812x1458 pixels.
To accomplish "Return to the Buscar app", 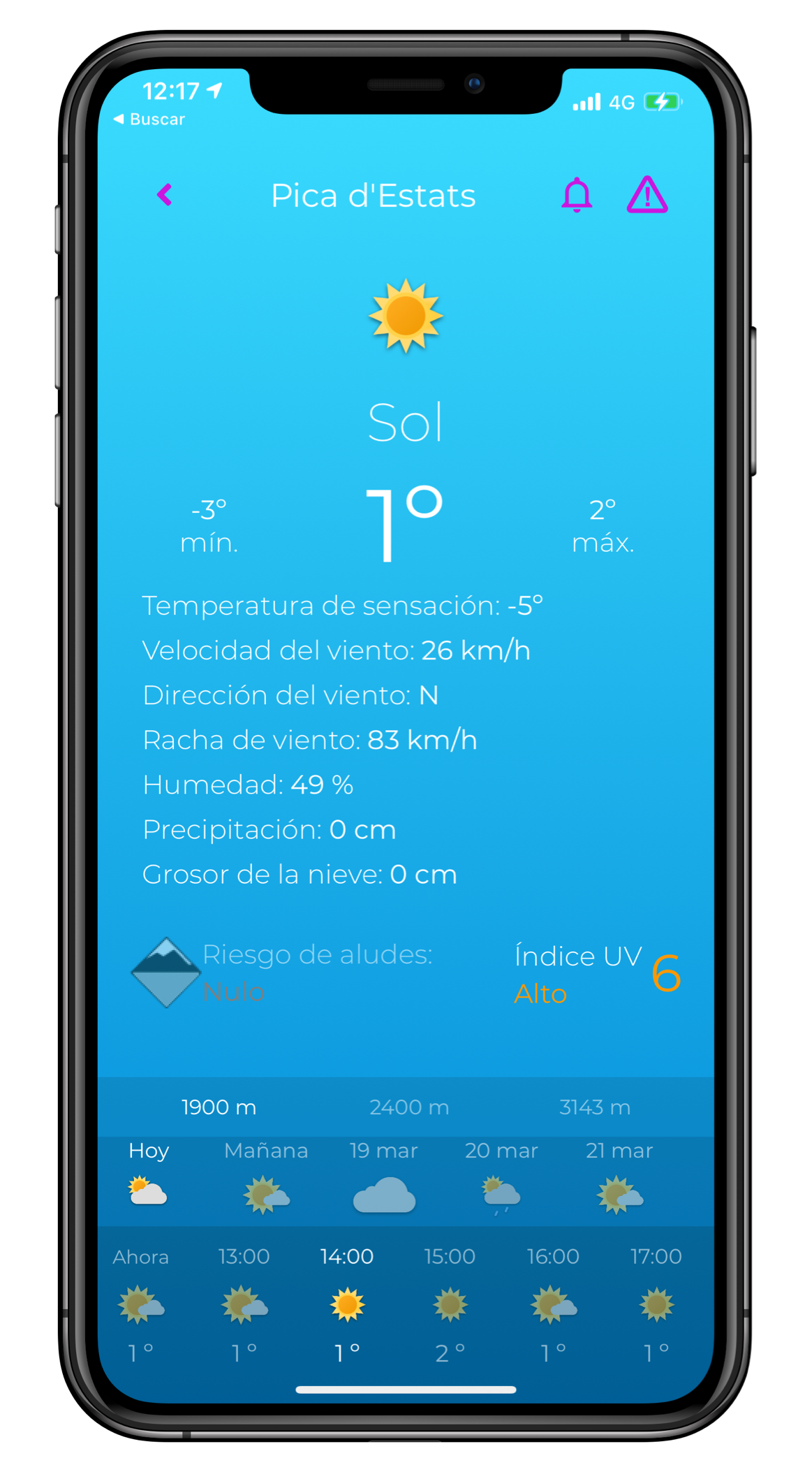I will tap(149, 119).
